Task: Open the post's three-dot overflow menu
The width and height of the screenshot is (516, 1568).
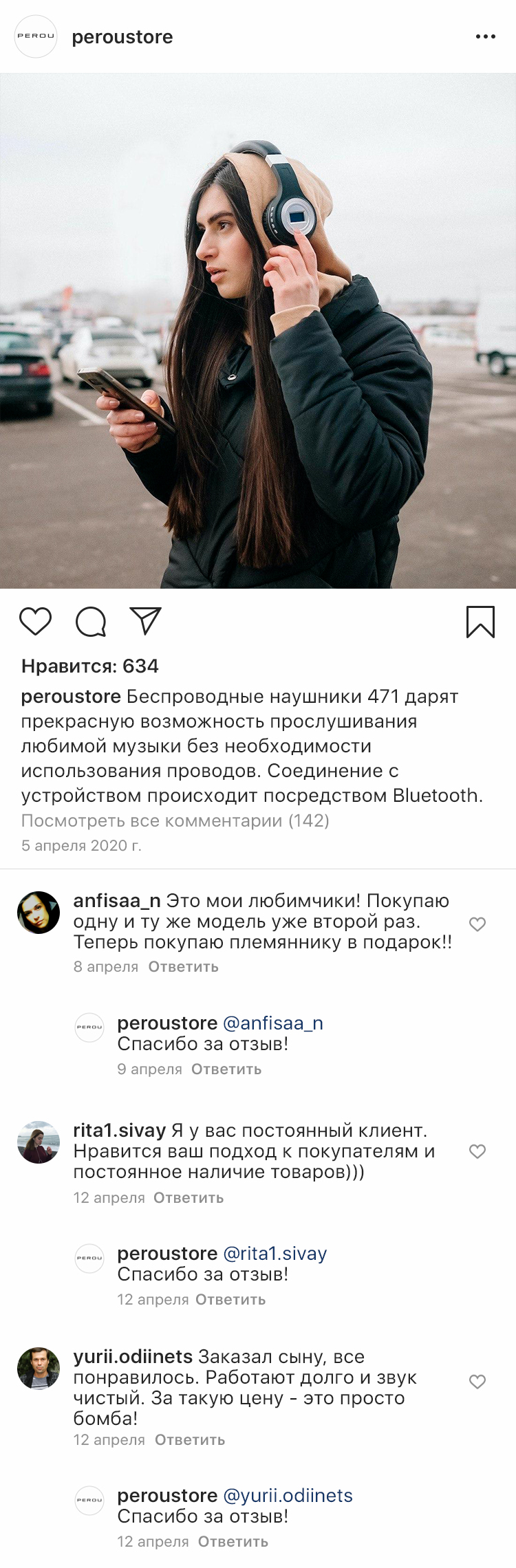Action: 485,36
